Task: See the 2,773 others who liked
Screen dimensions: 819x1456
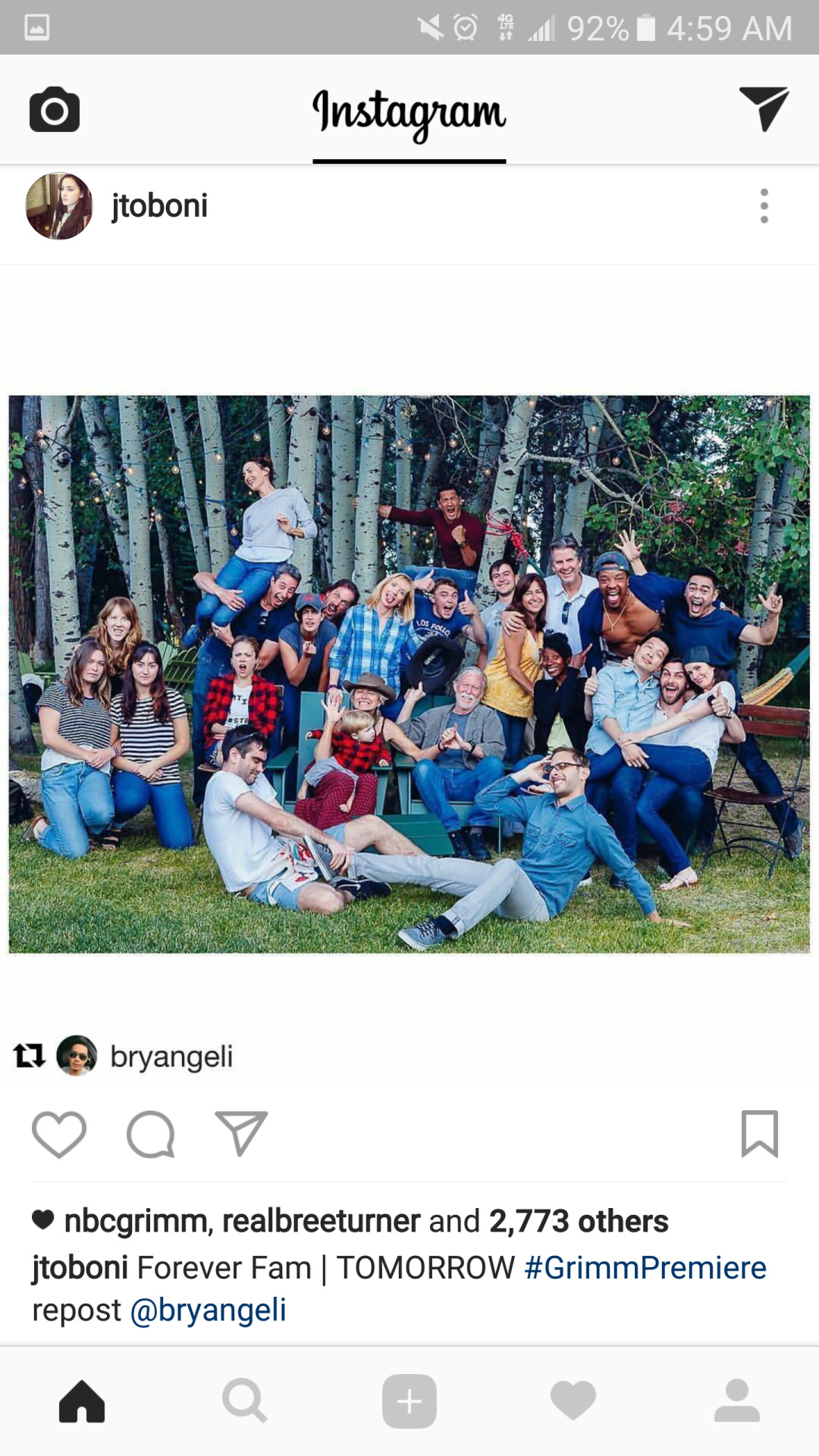Action: click(x=578, y=1222)
